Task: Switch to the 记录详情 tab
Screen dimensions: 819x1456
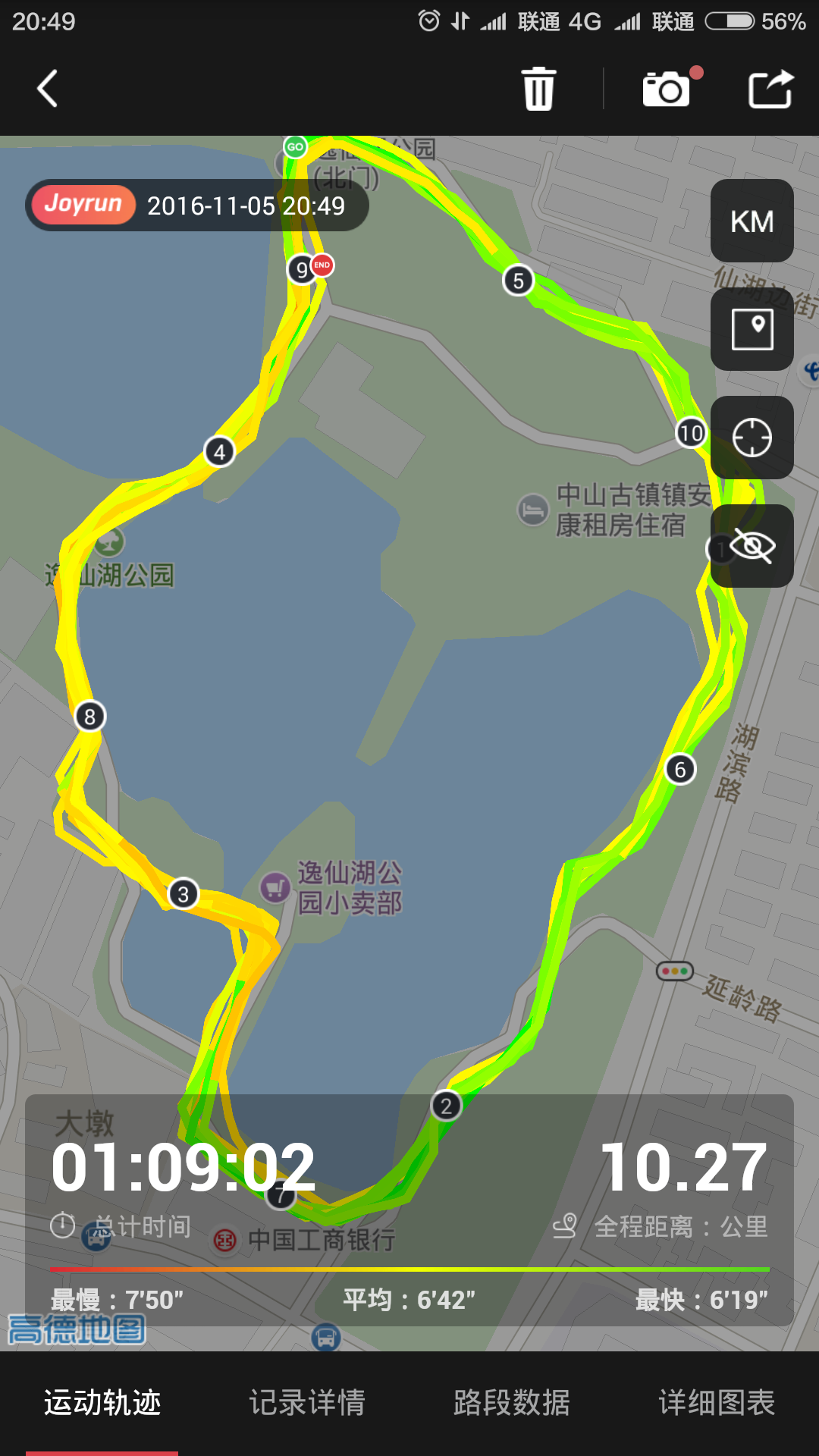Action: click(x=307, y=1403)
